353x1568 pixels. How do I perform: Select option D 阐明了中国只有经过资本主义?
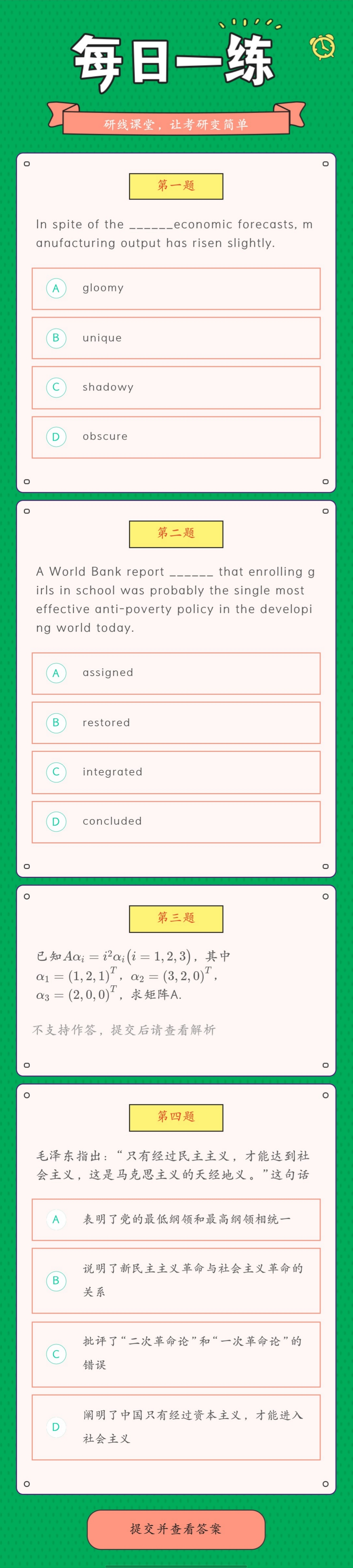[176, 1427]
